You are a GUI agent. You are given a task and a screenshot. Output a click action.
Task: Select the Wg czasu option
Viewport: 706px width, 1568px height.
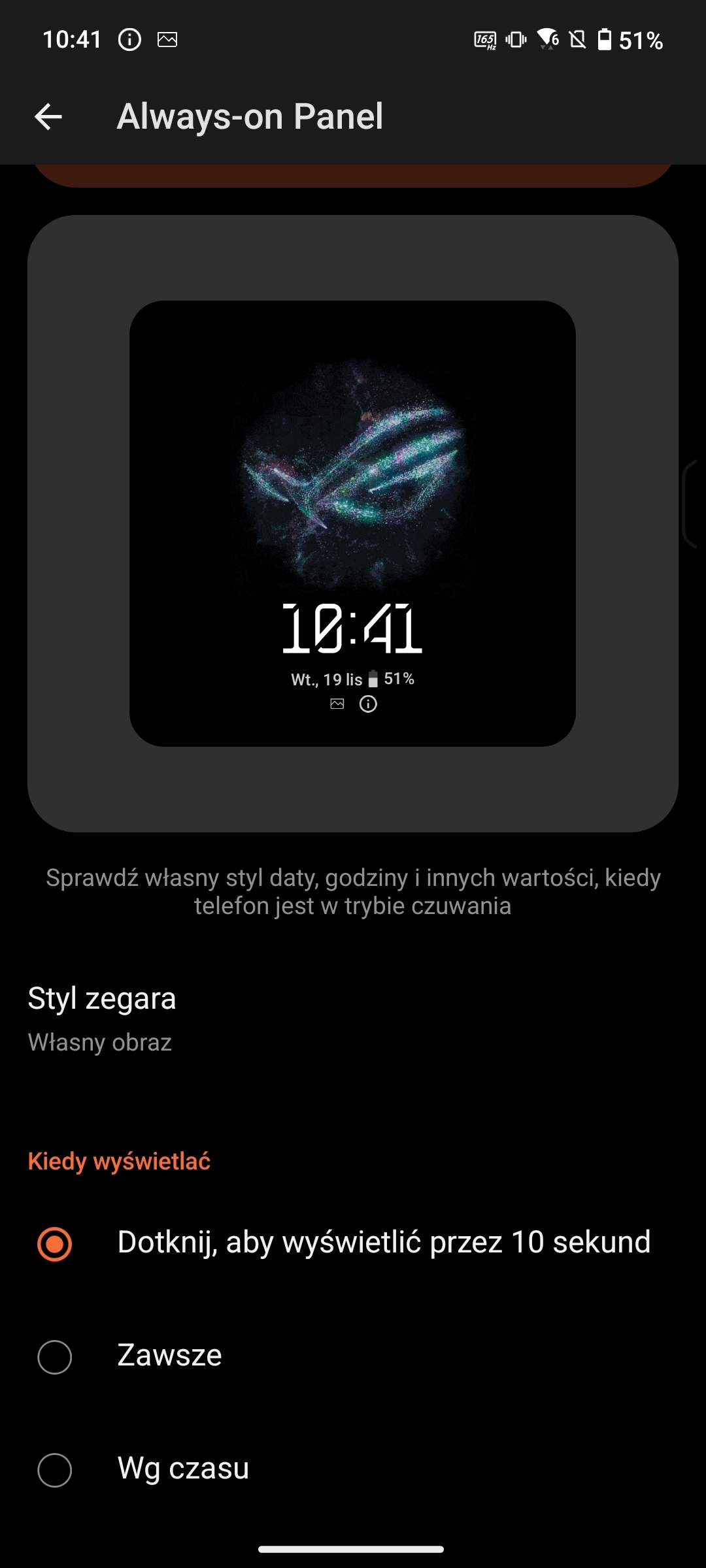(55, 1470)
